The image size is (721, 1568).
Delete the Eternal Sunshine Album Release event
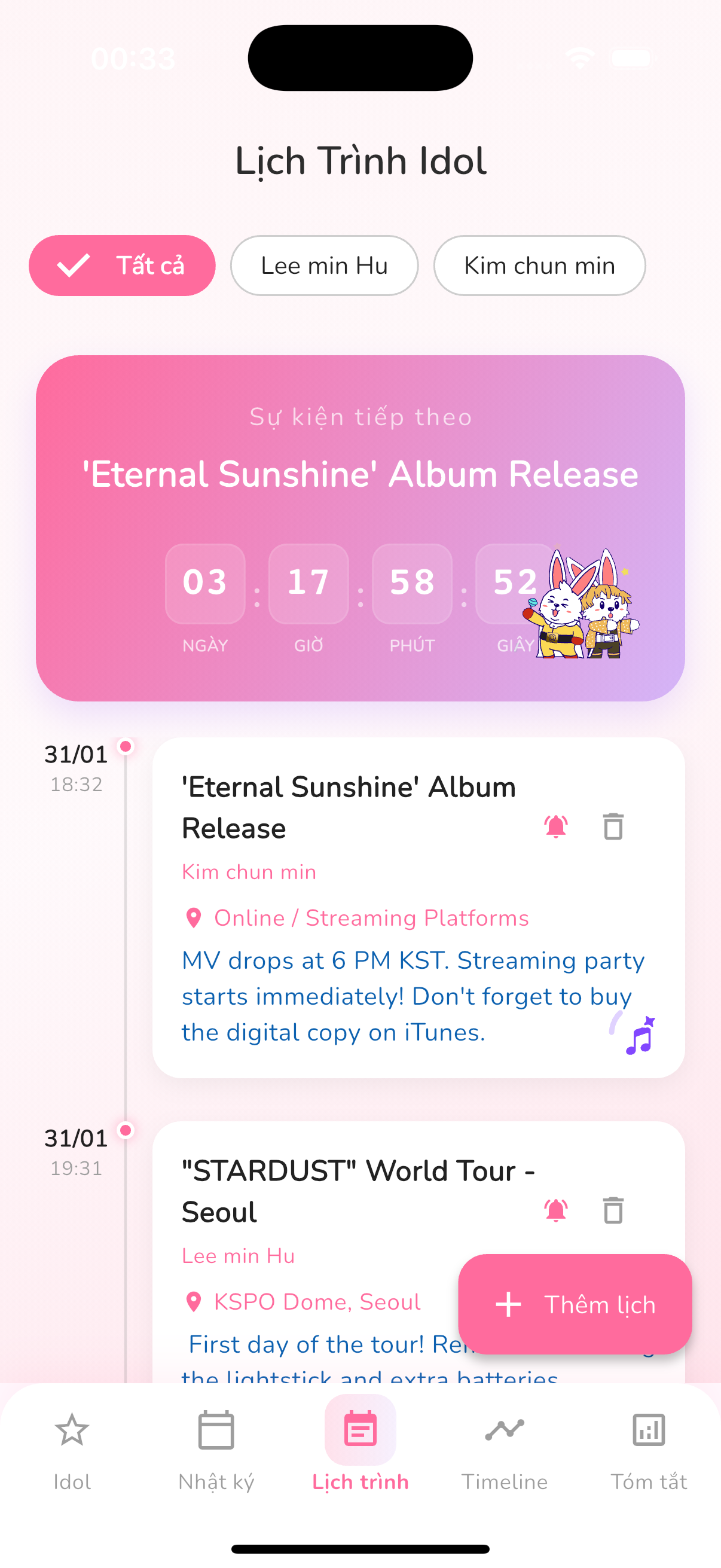pos(613,826)
